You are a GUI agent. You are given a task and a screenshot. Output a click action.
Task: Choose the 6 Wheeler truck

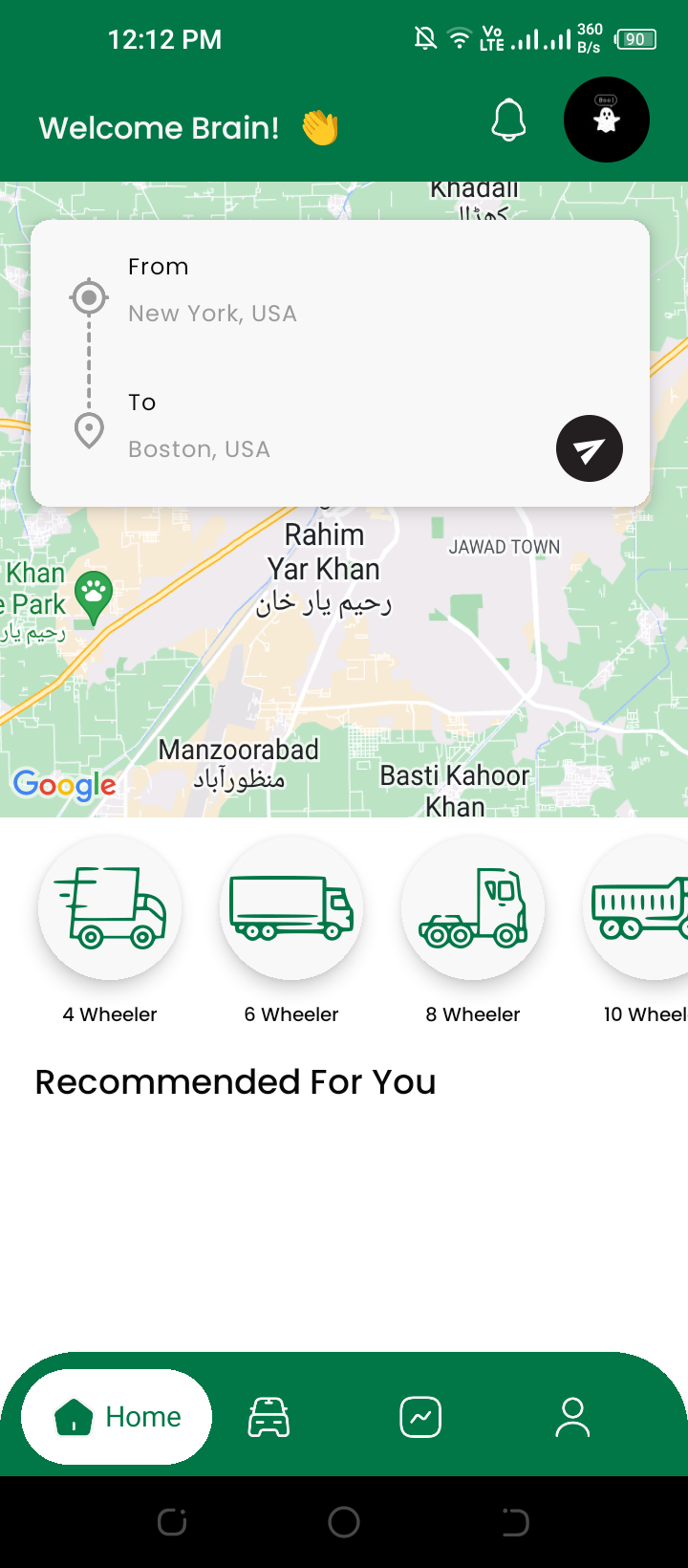pos(291,908)
